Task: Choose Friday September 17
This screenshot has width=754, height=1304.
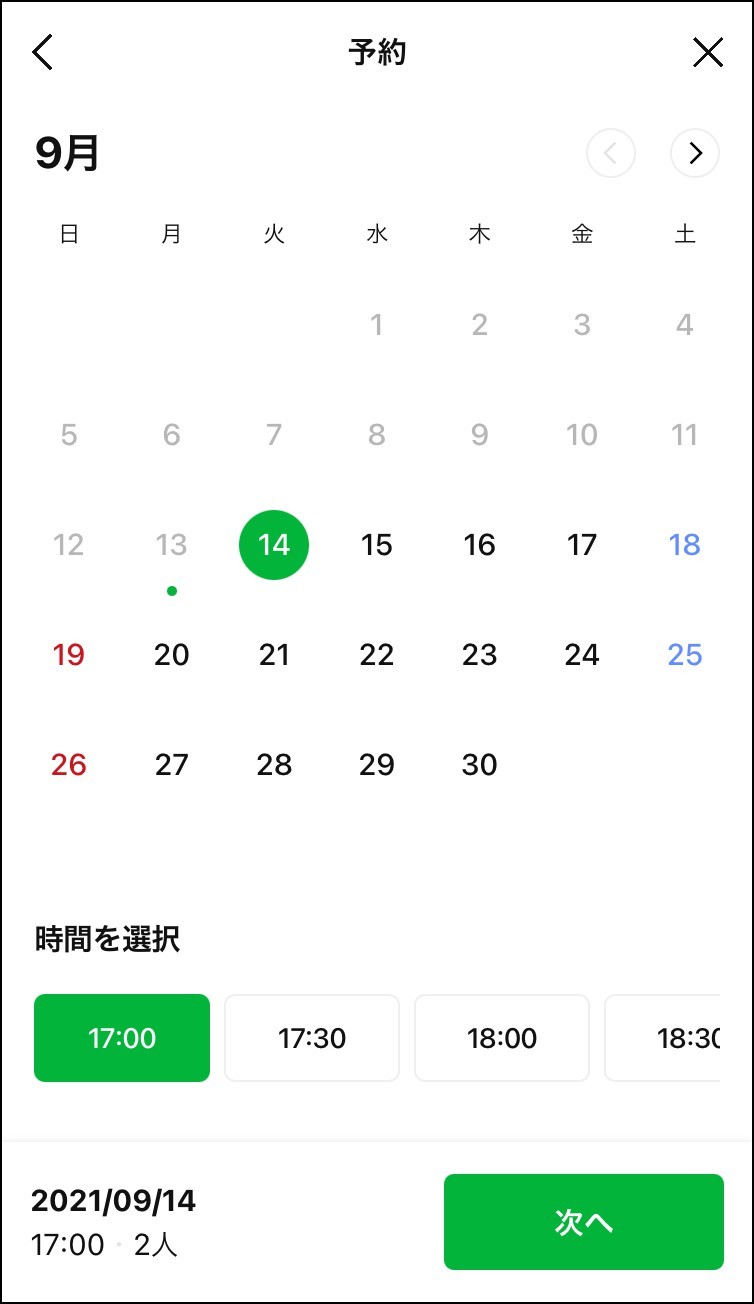Action: (x=582, y=545)
